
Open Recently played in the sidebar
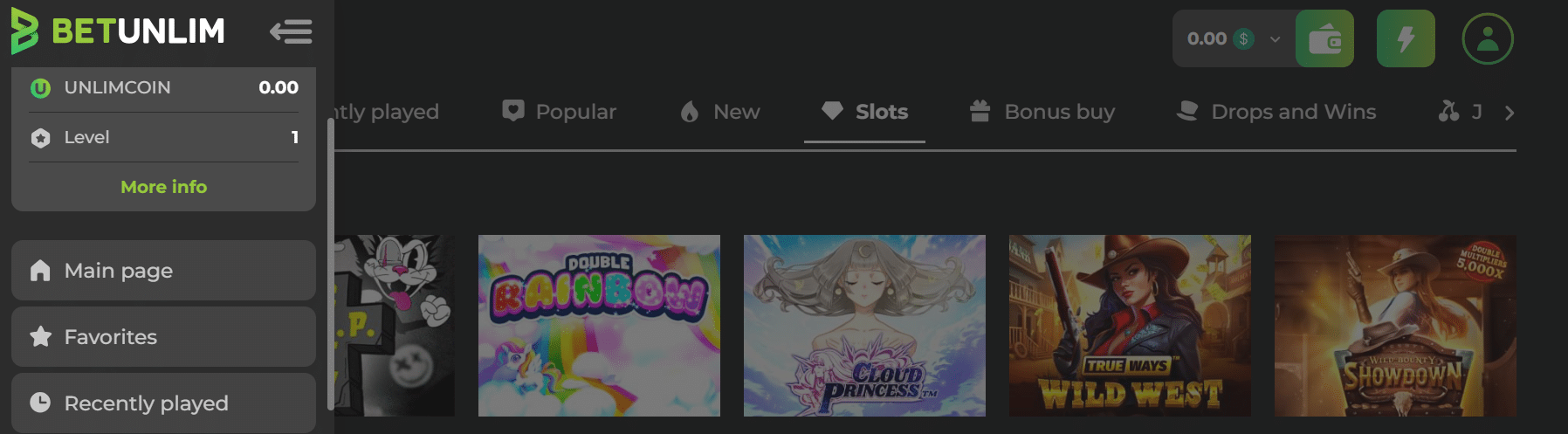click(x=163, y=403)
